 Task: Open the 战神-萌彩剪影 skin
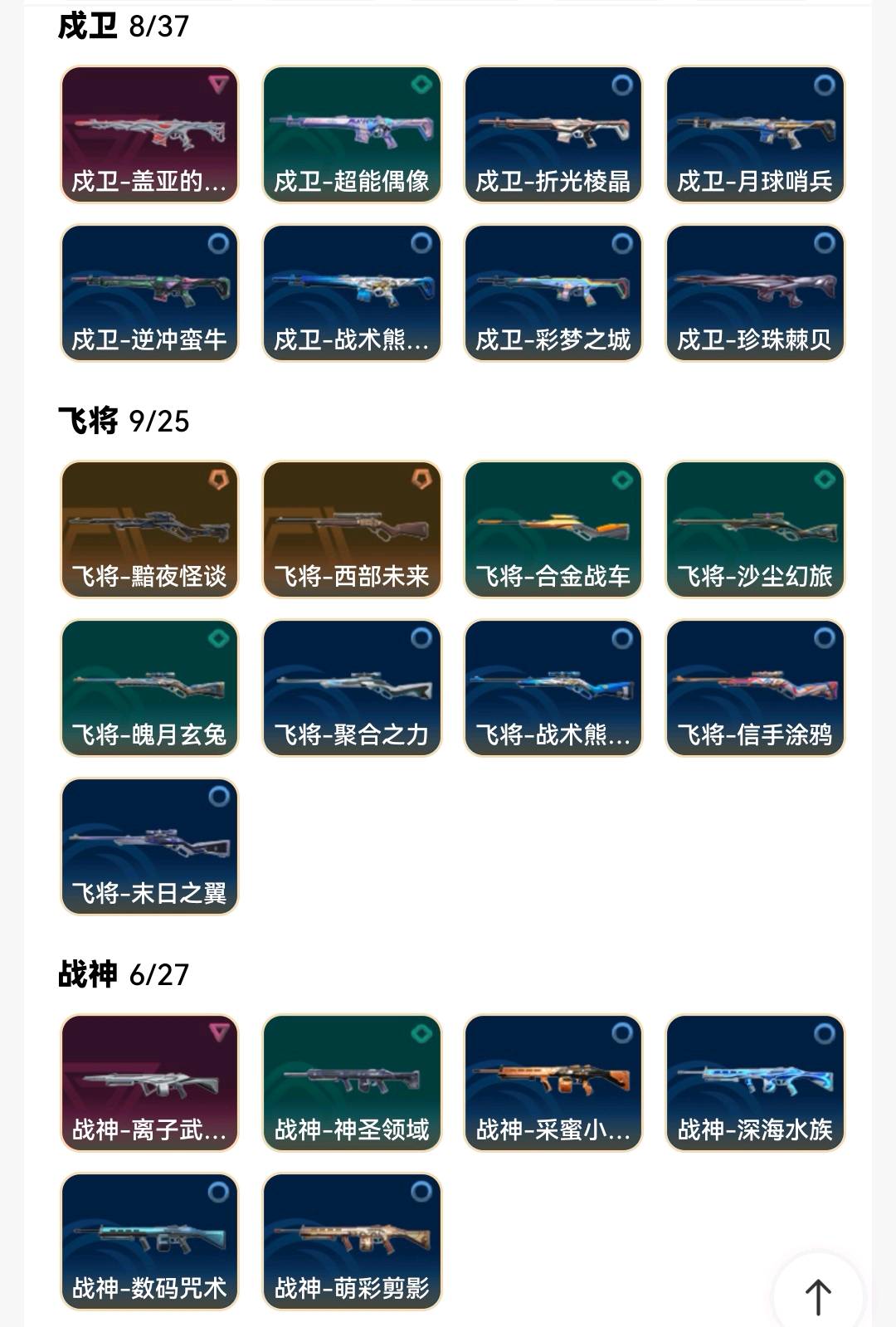pyautogui.click(x=352, y=1242)
